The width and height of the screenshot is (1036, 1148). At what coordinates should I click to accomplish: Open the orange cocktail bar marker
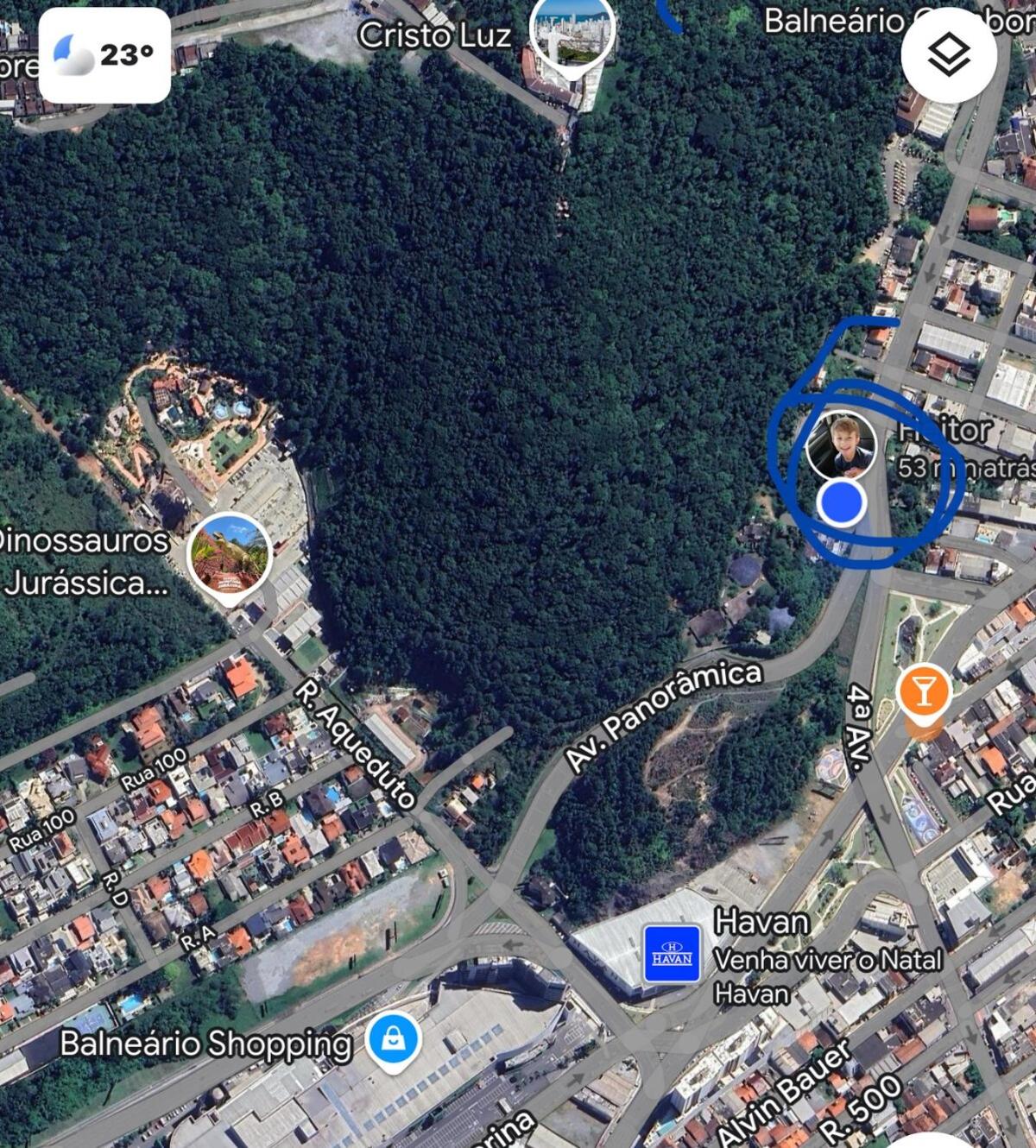923,693
